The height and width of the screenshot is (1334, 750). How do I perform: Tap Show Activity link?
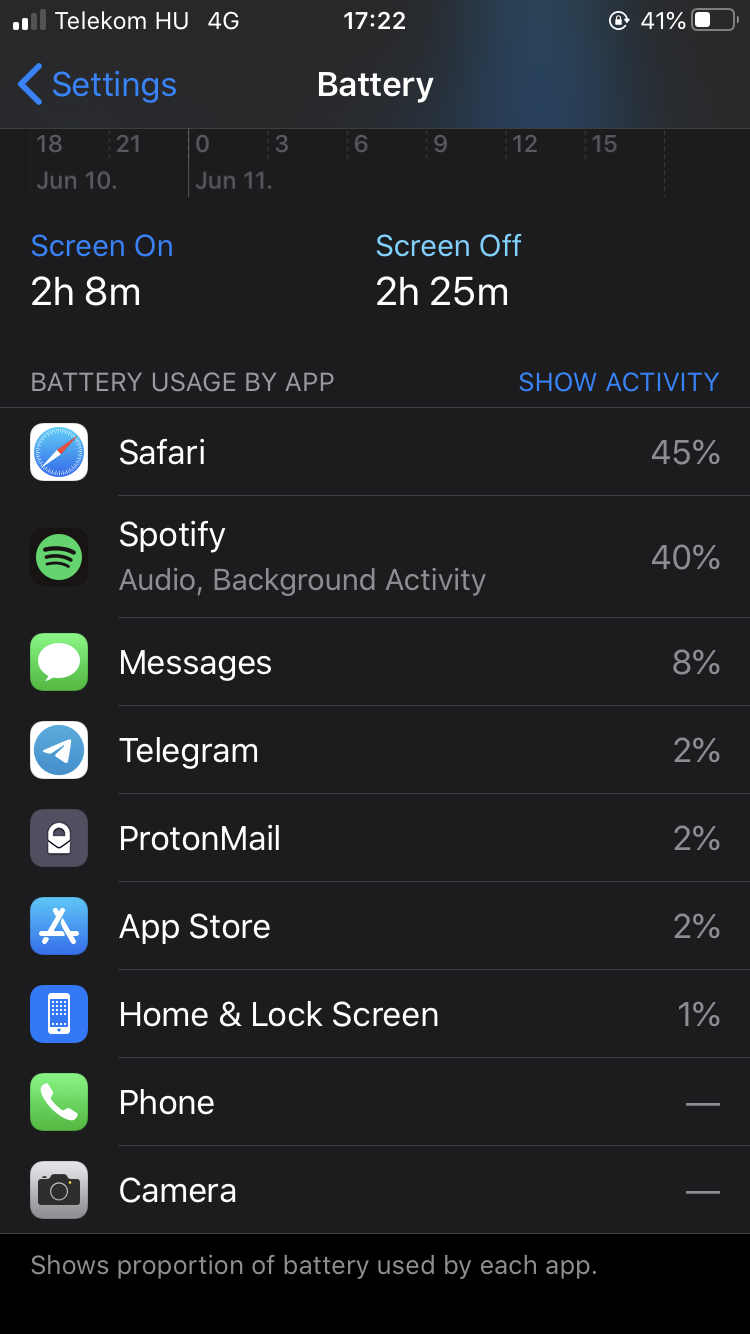618,382
